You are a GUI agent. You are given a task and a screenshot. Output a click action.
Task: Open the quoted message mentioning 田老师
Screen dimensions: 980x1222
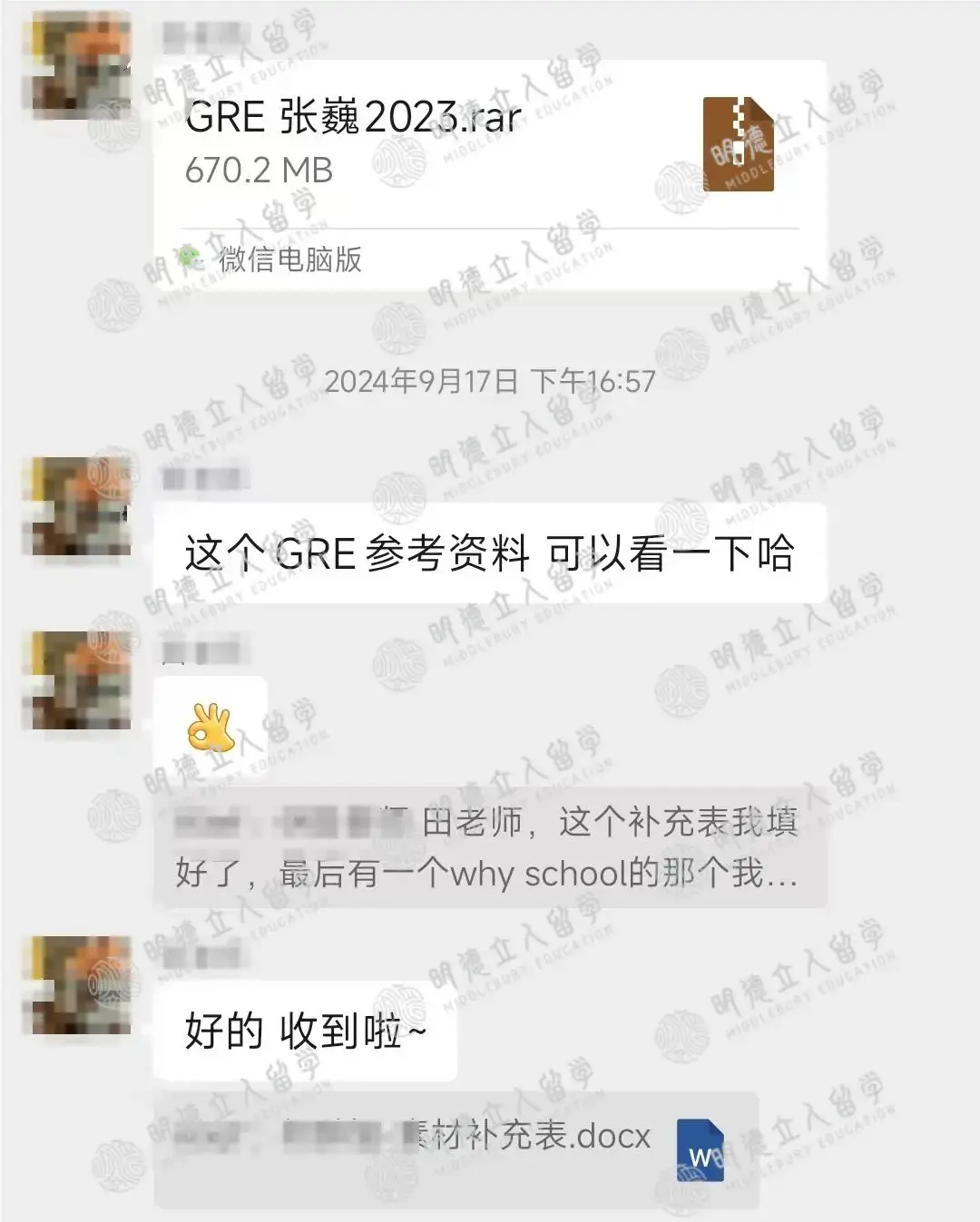coord(488,847)
